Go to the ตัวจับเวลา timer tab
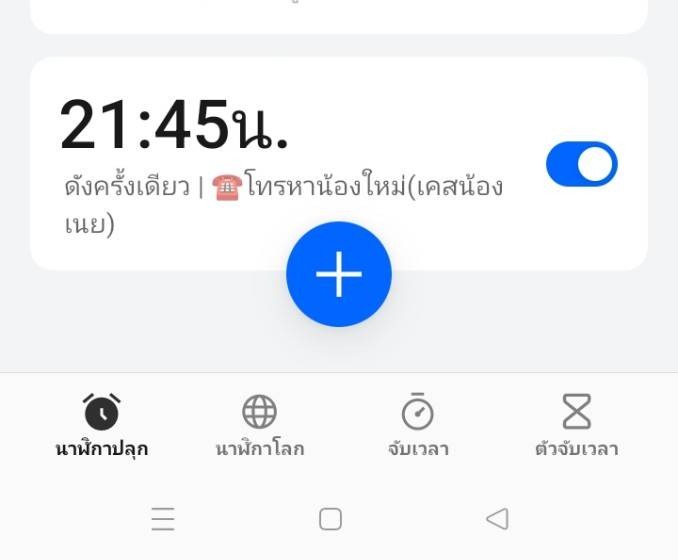678x560 pixels. click(576, 425)
